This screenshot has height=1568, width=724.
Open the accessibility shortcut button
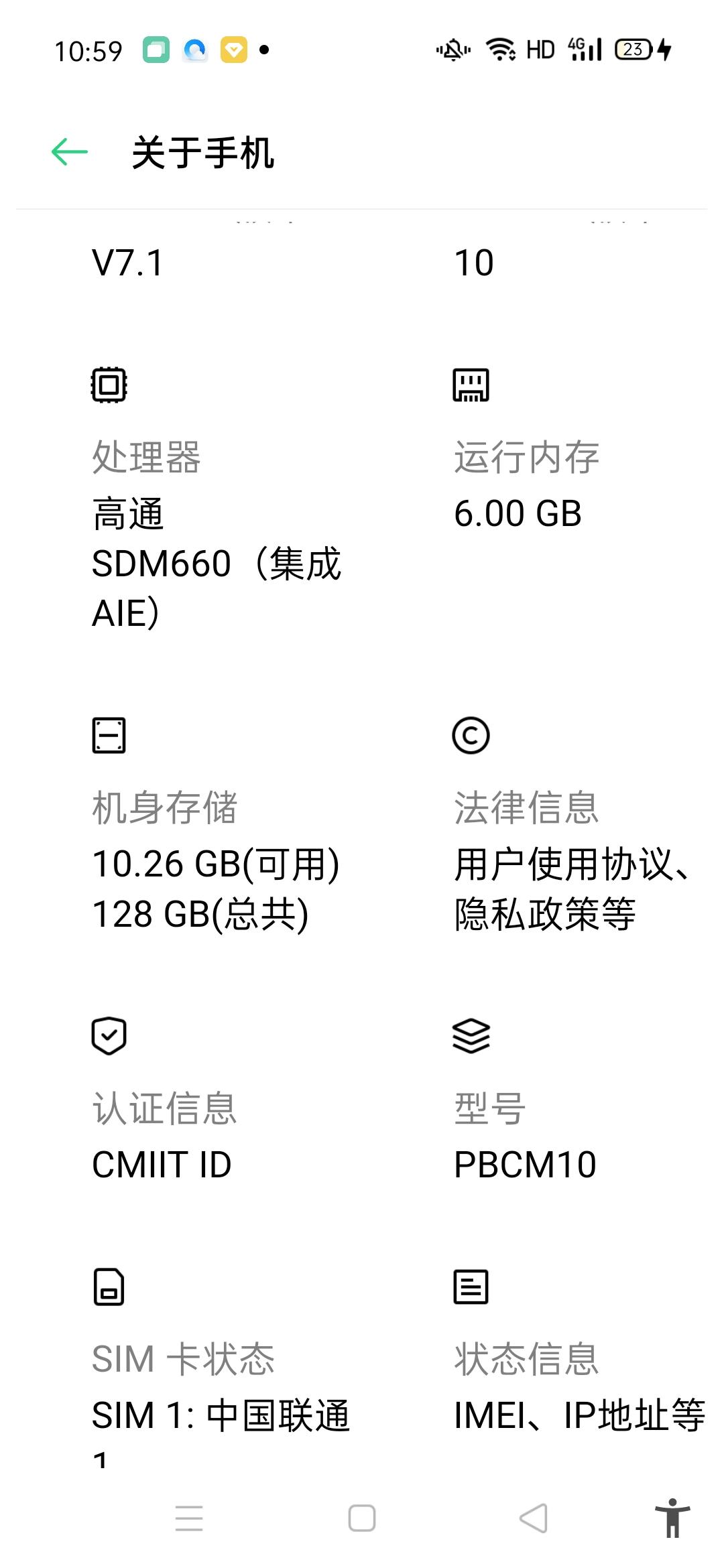672,1518
